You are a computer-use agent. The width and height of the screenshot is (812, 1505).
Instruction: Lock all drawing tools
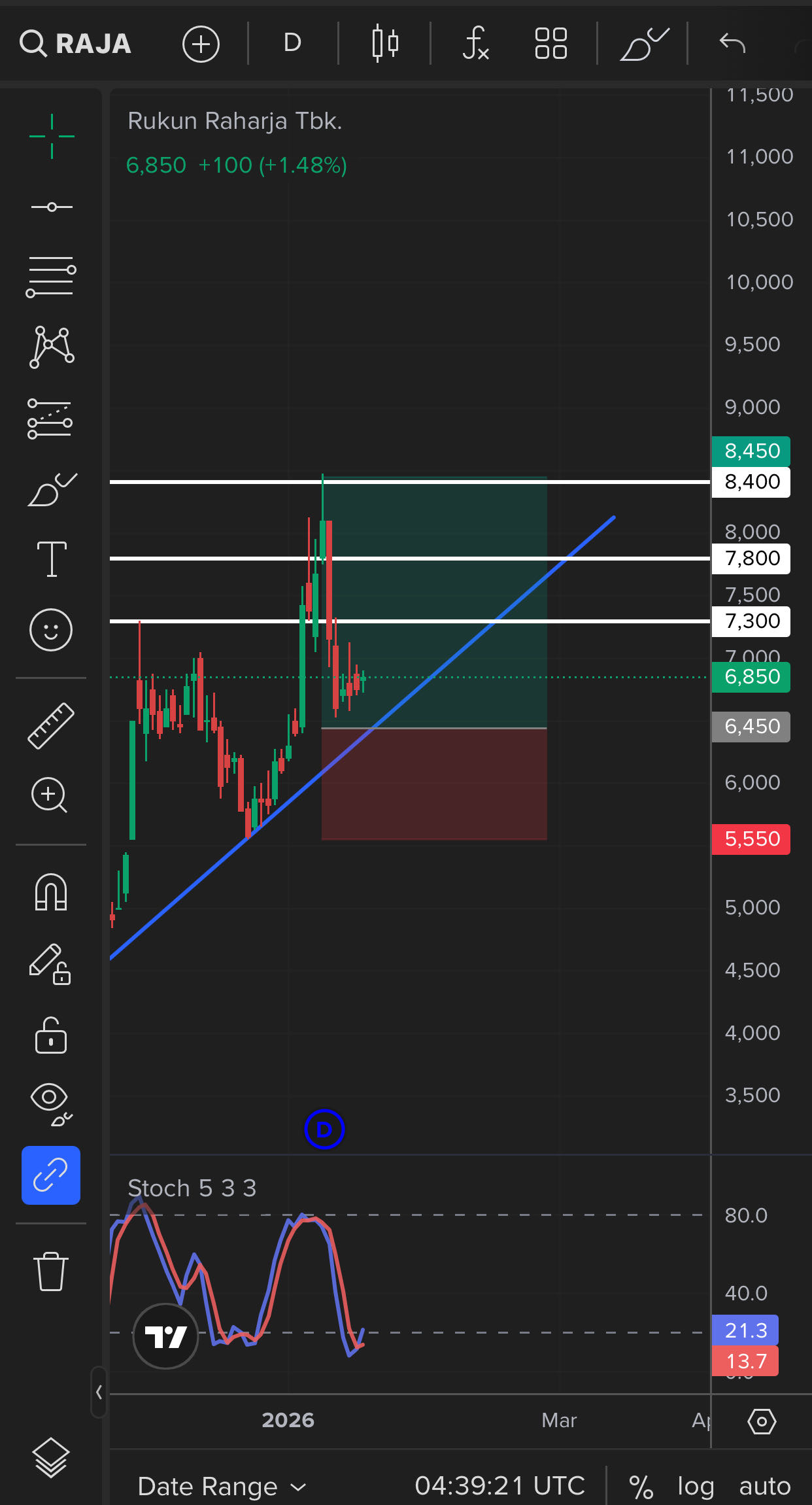(51, 1035)
